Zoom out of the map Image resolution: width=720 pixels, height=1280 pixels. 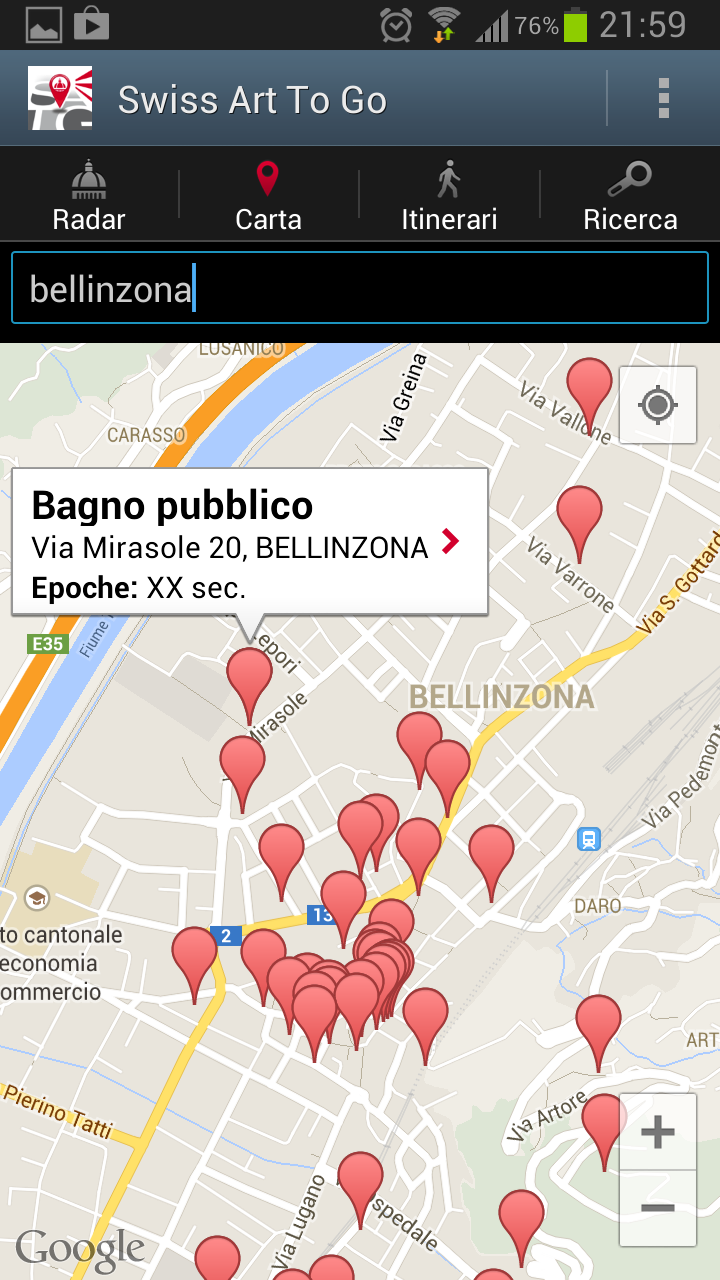(657, 1208)
